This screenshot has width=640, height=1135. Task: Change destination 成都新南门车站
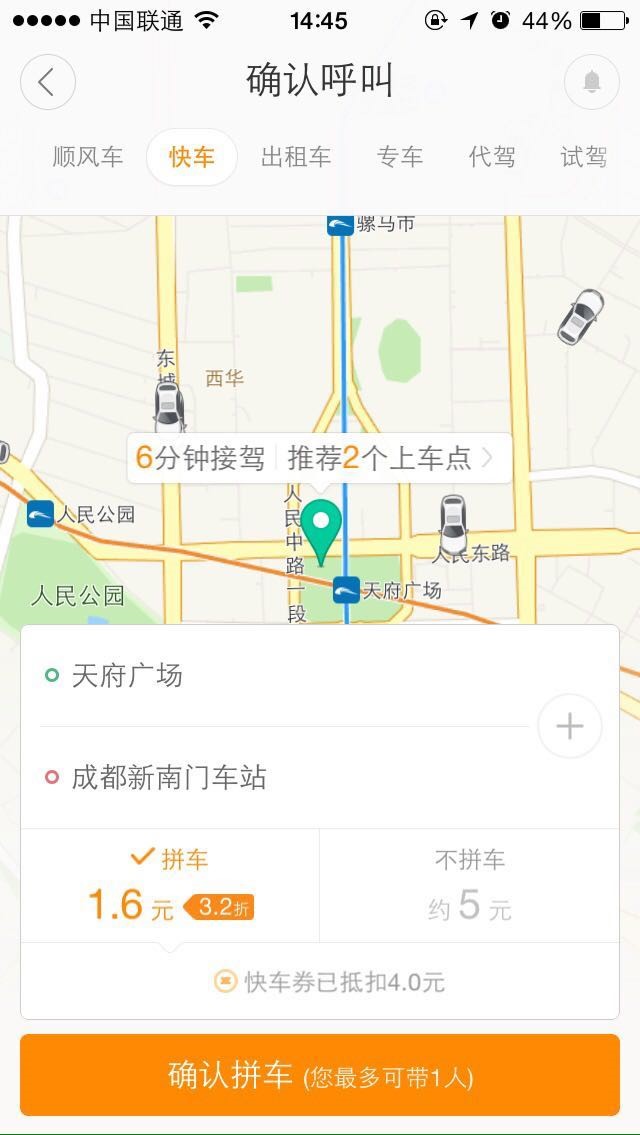click(x=169, y=778)
